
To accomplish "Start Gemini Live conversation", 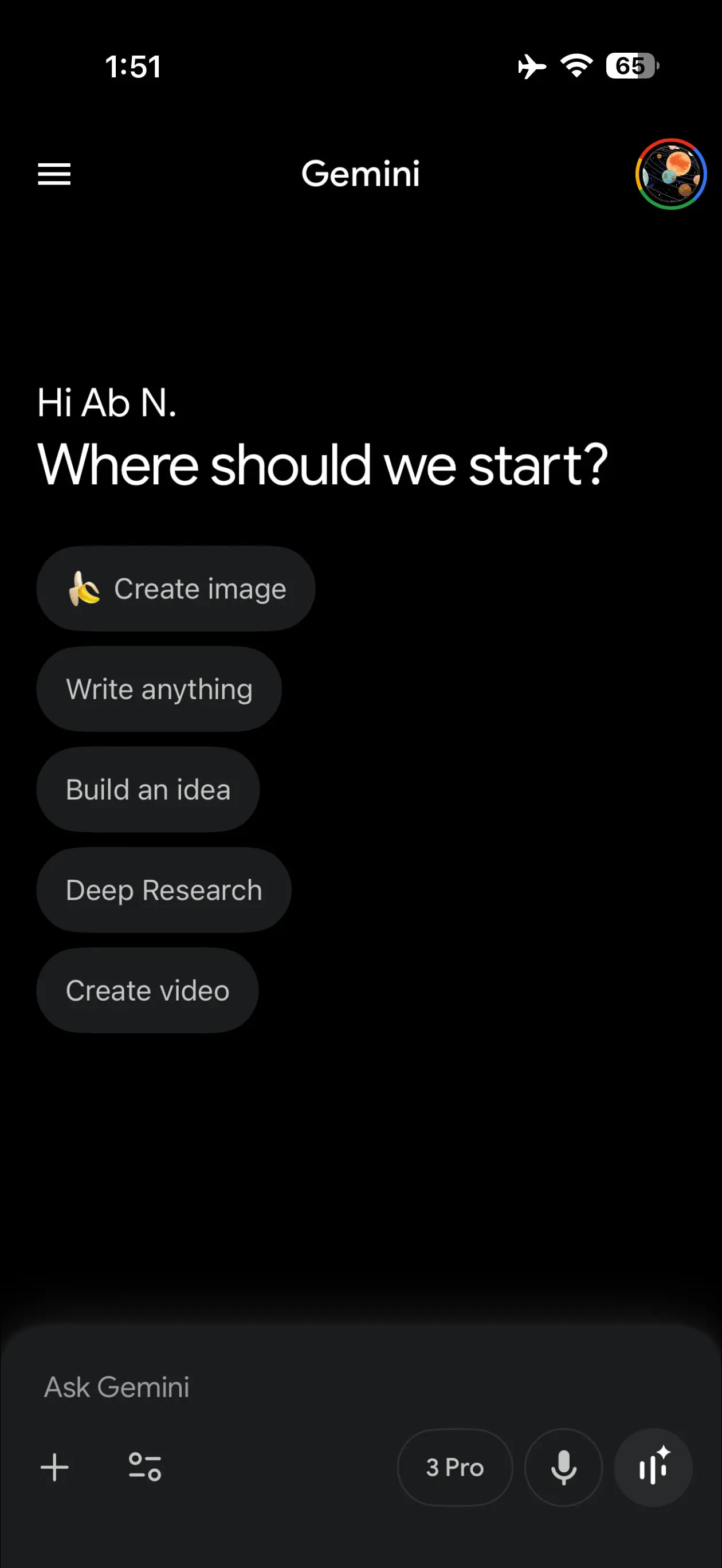I will pos(653,1467).
